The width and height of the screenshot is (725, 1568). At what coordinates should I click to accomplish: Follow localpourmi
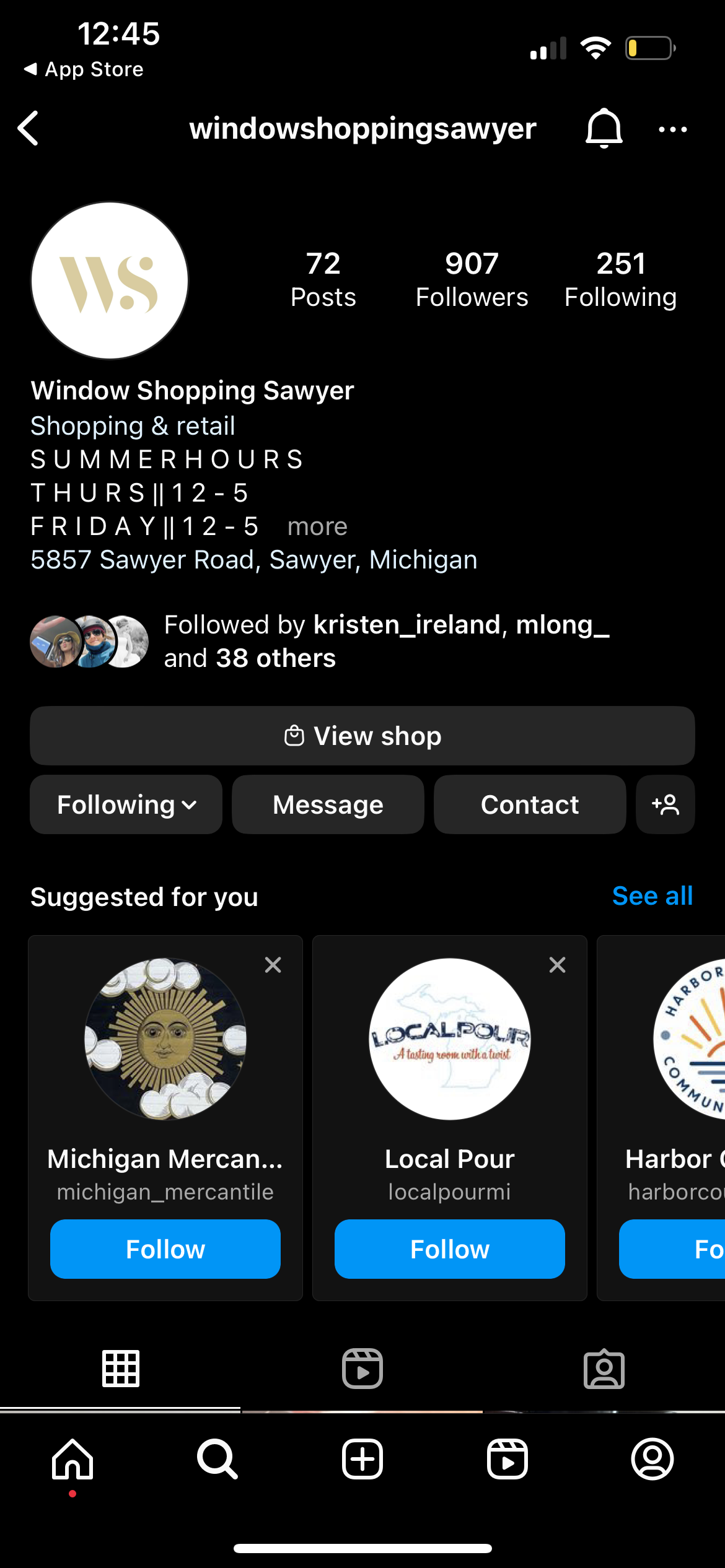(450, 1249)
